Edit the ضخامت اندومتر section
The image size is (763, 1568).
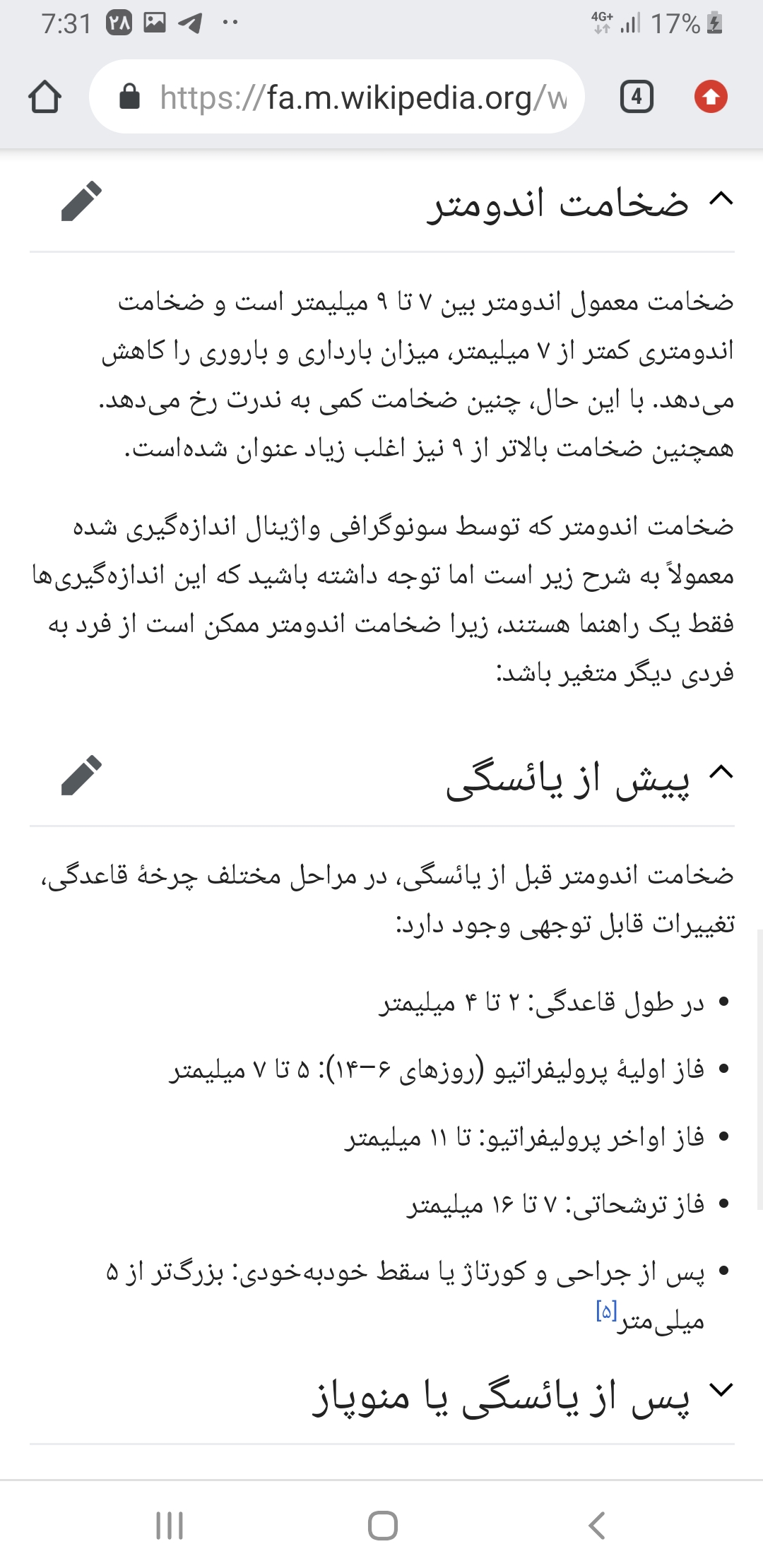(x=81, y=201)
